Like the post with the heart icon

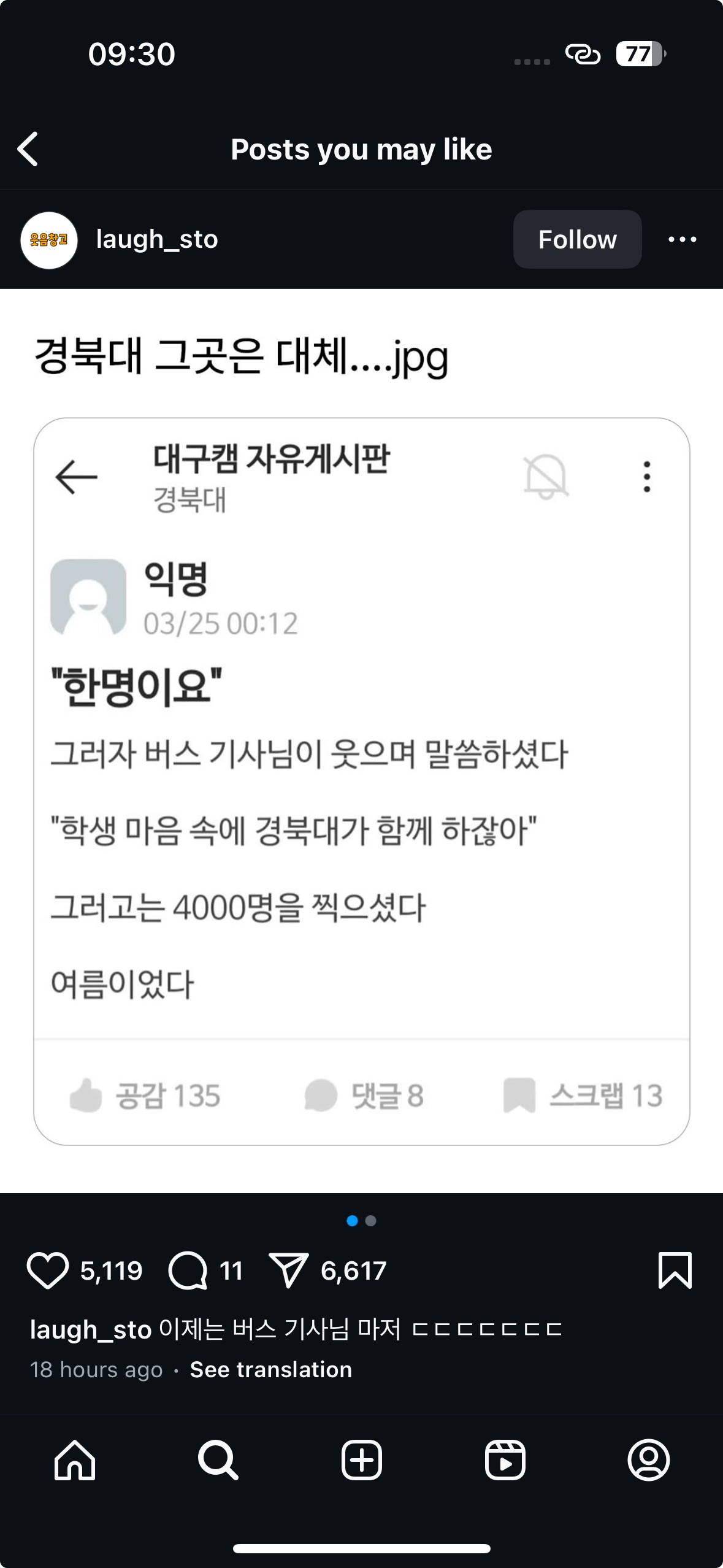coord(48,1270)
